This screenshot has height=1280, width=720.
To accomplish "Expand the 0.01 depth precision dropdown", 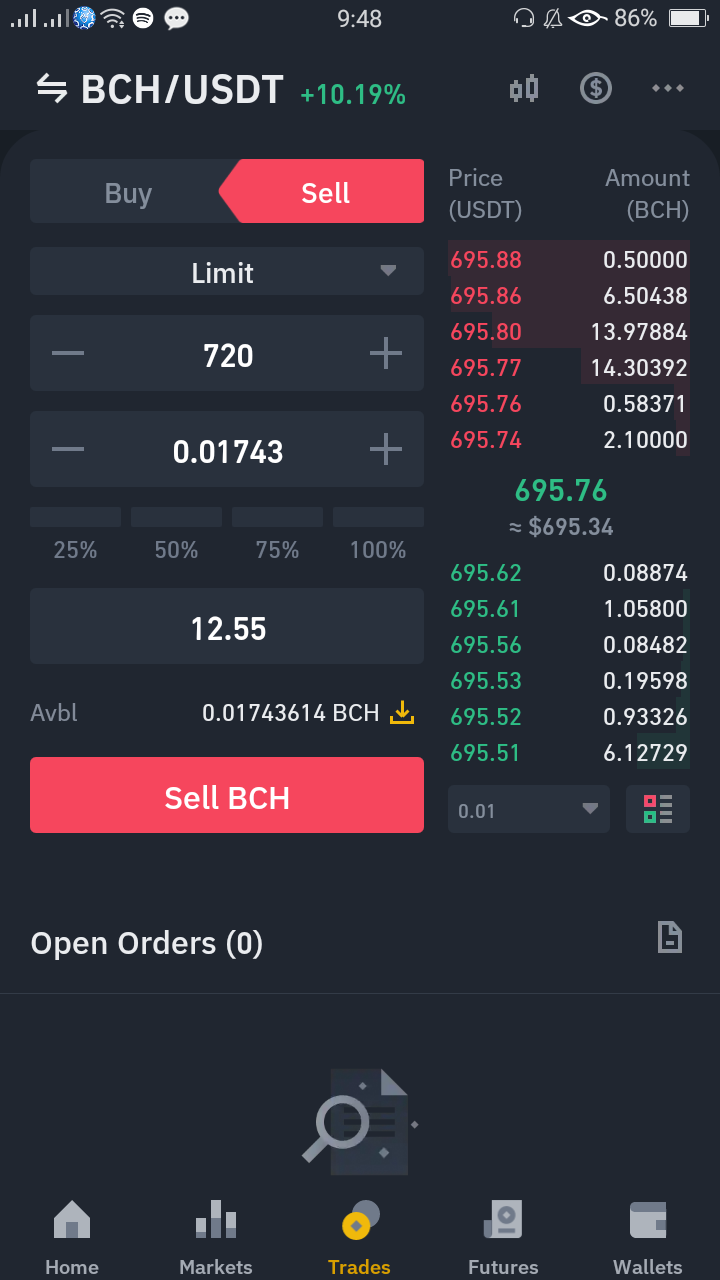I will tap(529, 810).
